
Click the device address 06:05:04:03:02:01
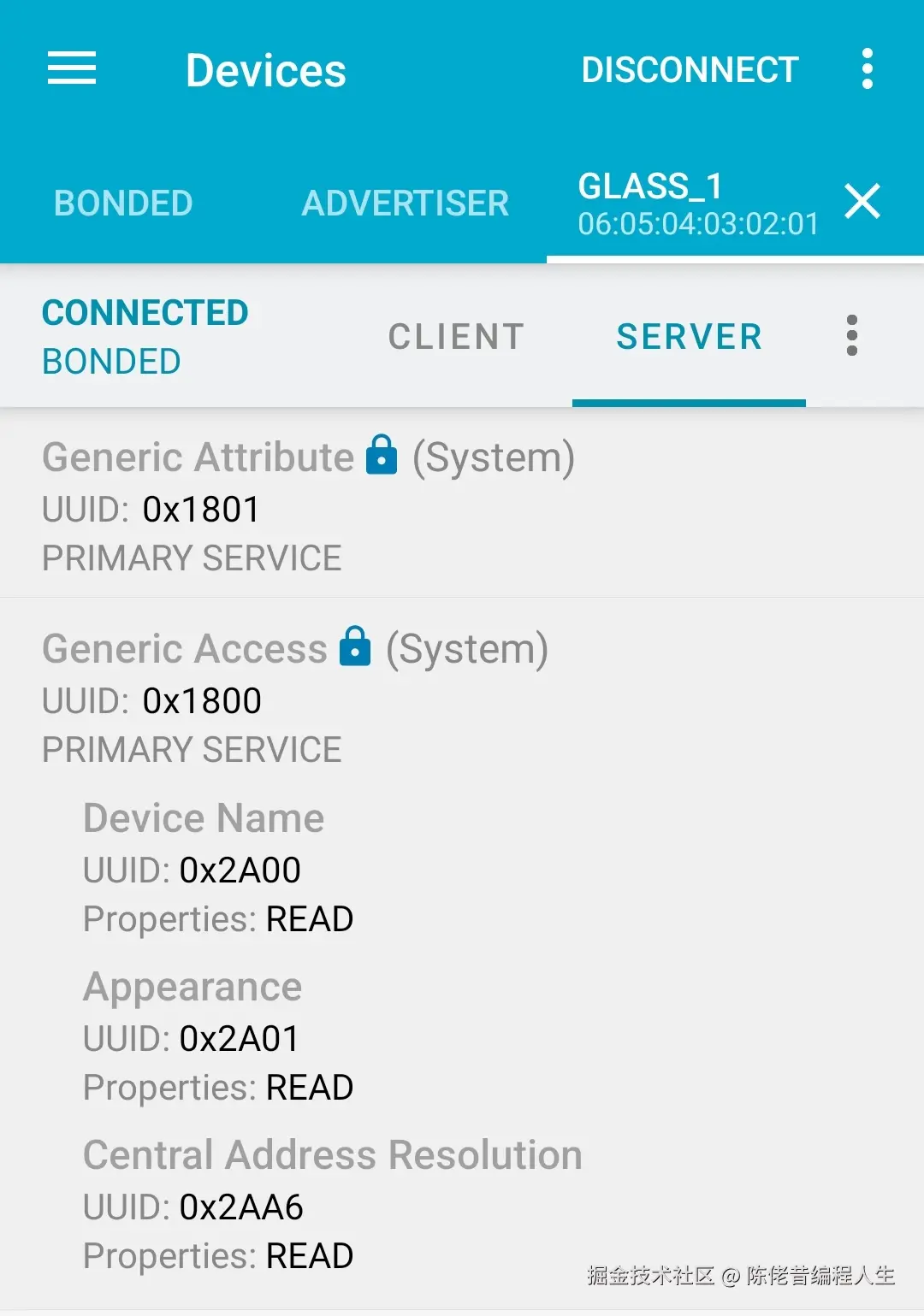click(x=697, y=224)
